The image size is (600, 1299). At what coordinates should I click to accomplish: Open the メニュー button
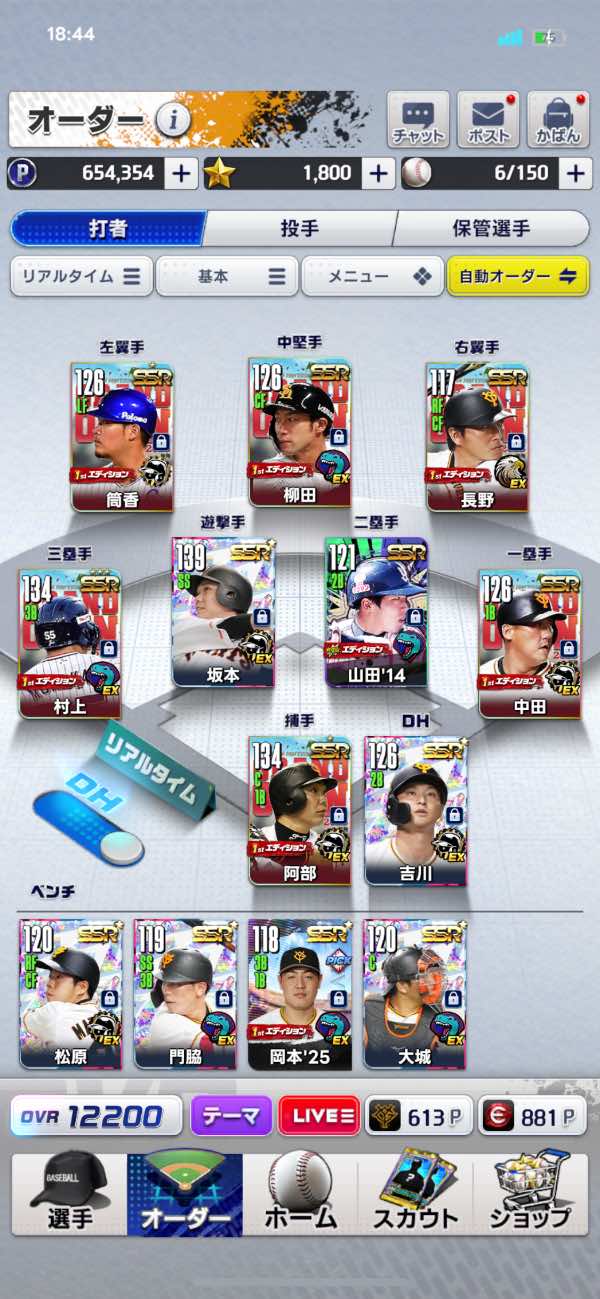coord(372,277)
